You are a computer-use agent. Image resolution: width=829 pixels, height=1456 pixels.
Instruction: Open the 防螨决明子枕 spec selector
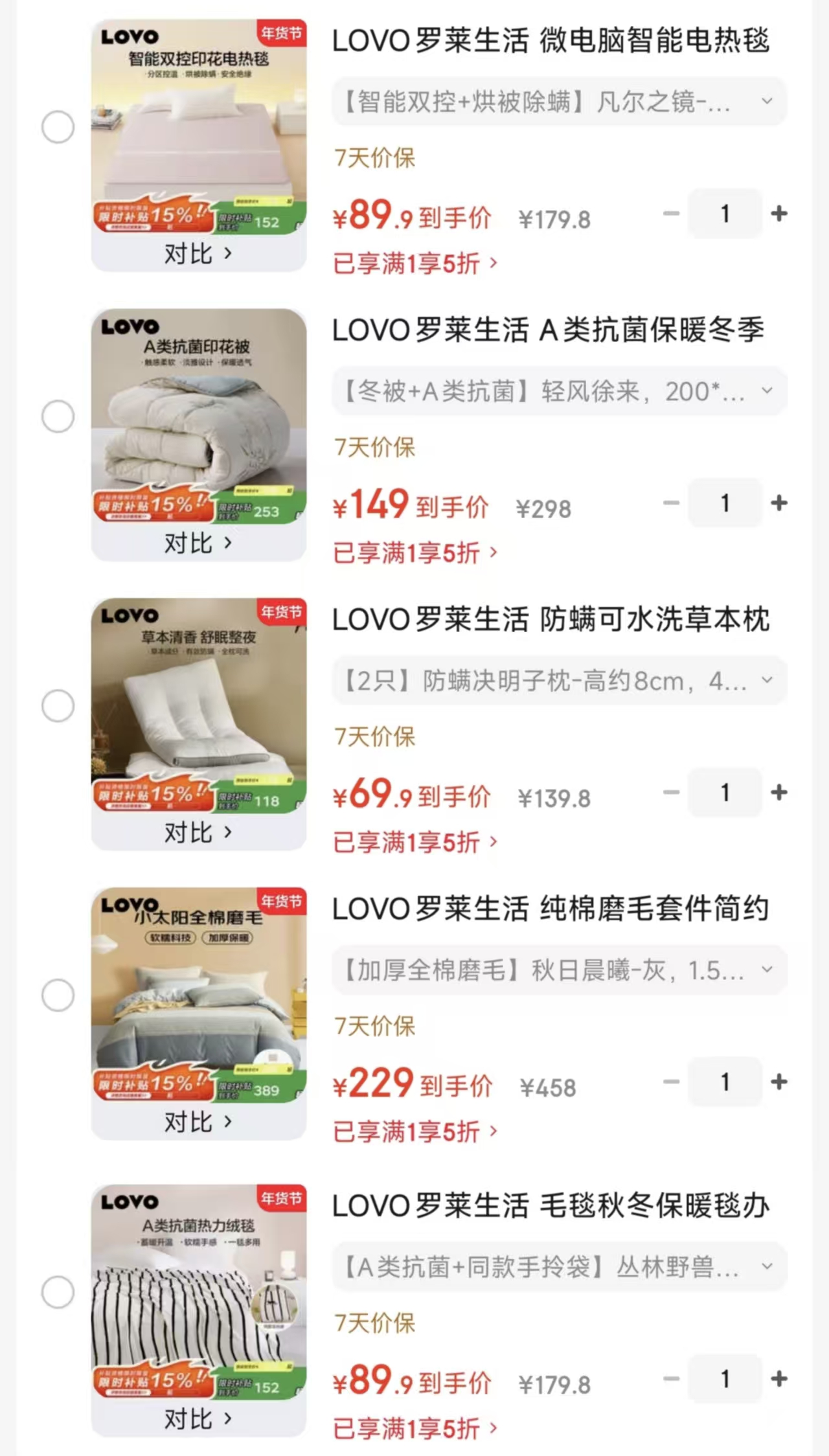coord(560,681)
